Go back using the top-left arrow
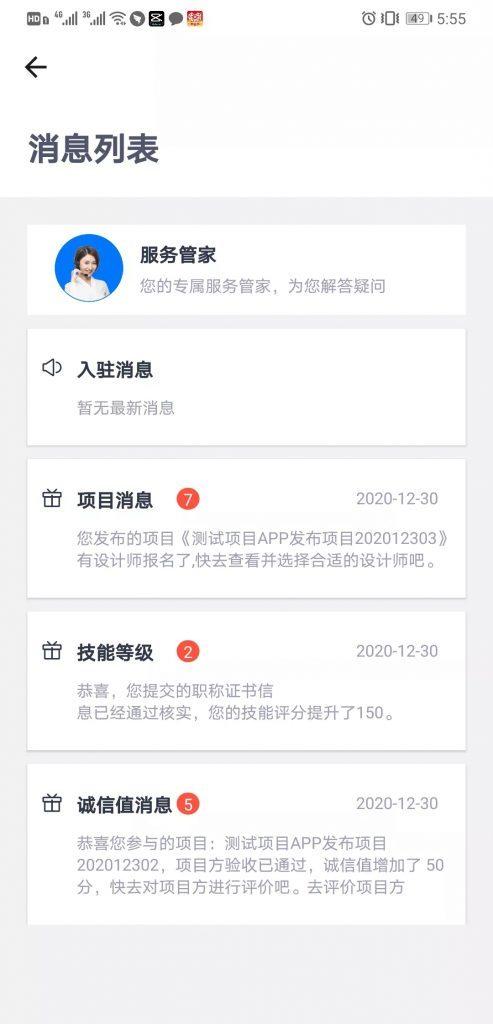This screenshot has width=493, height=1024. [x=36, y=67]
